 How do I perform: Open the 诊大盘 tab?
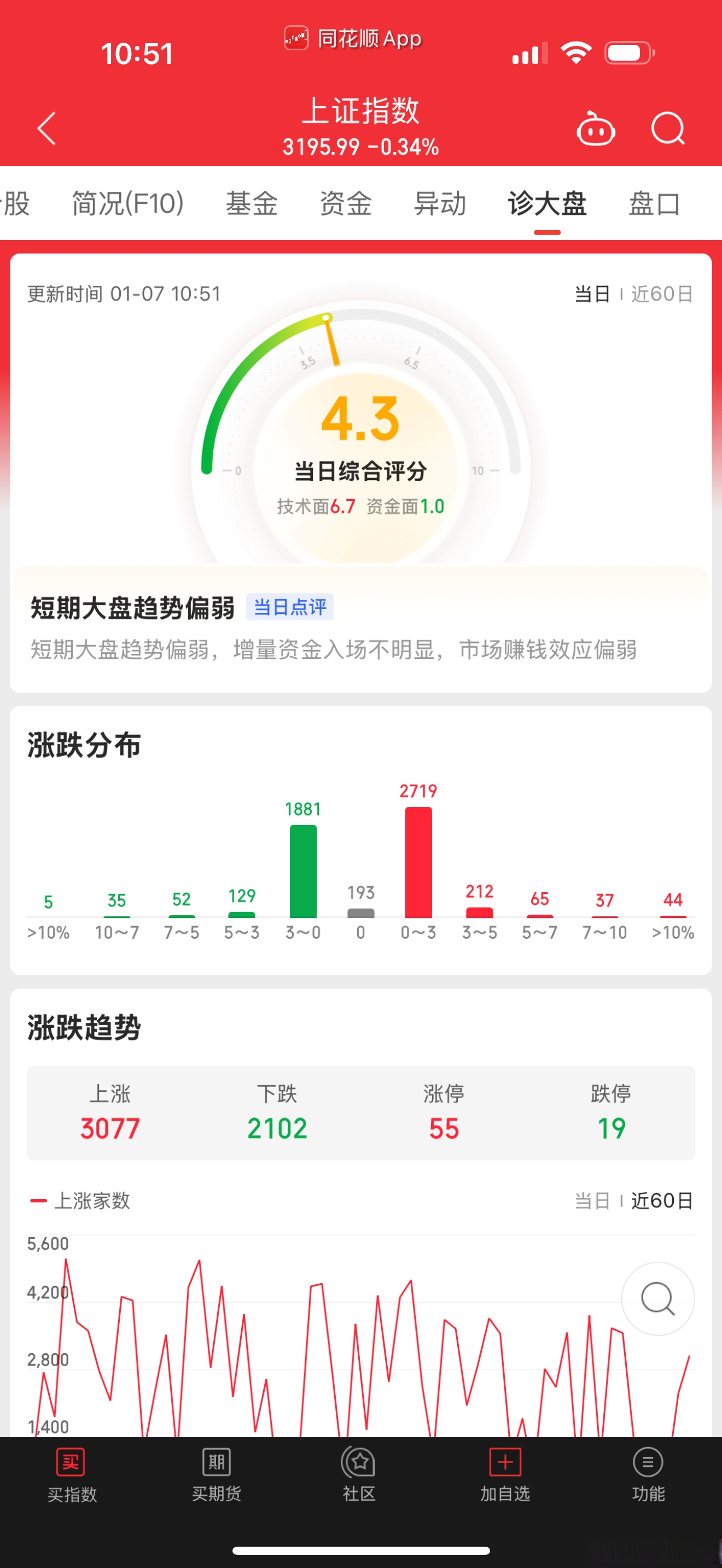[x=546, y=204]
